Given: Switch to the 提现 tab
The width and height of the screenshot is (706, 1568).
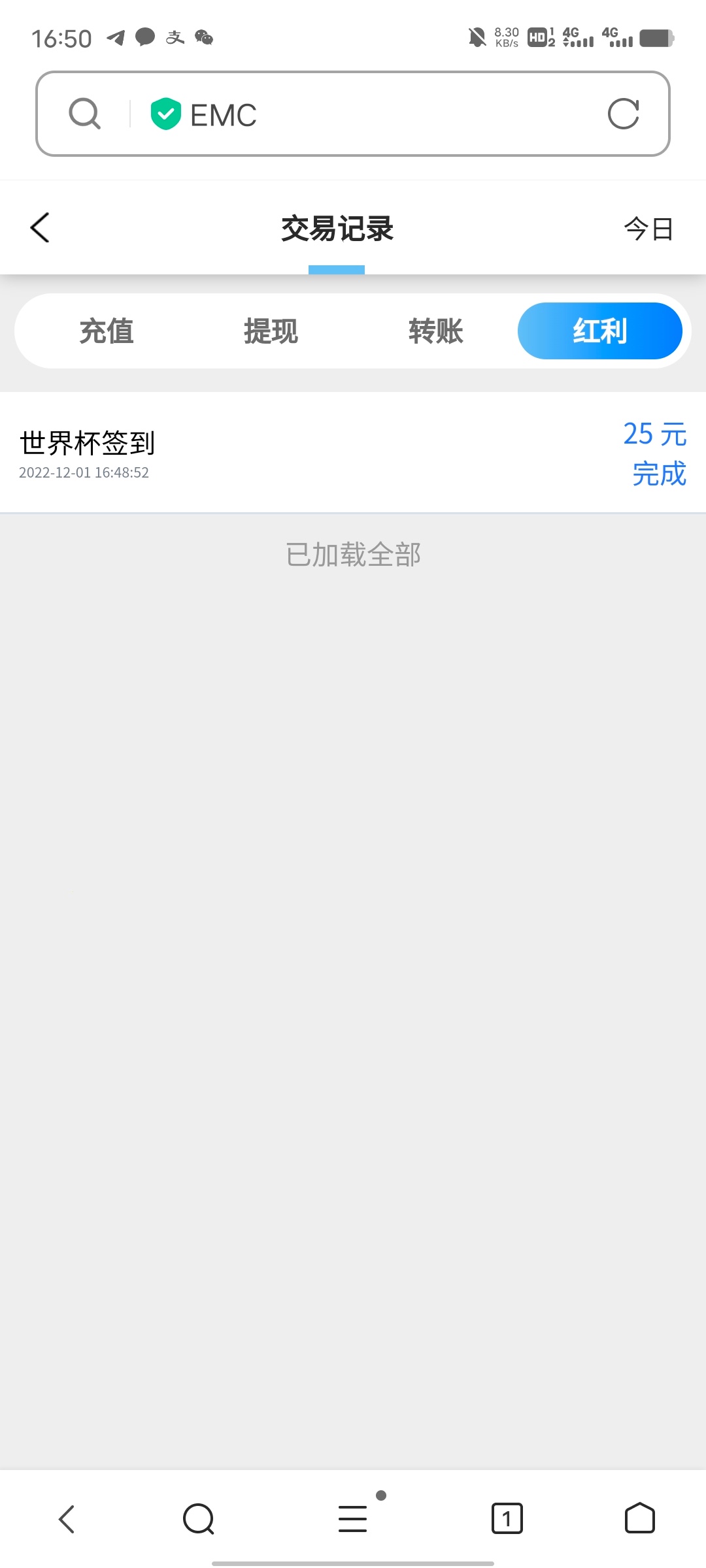Looking at the screenshot, I should [271, 331].
